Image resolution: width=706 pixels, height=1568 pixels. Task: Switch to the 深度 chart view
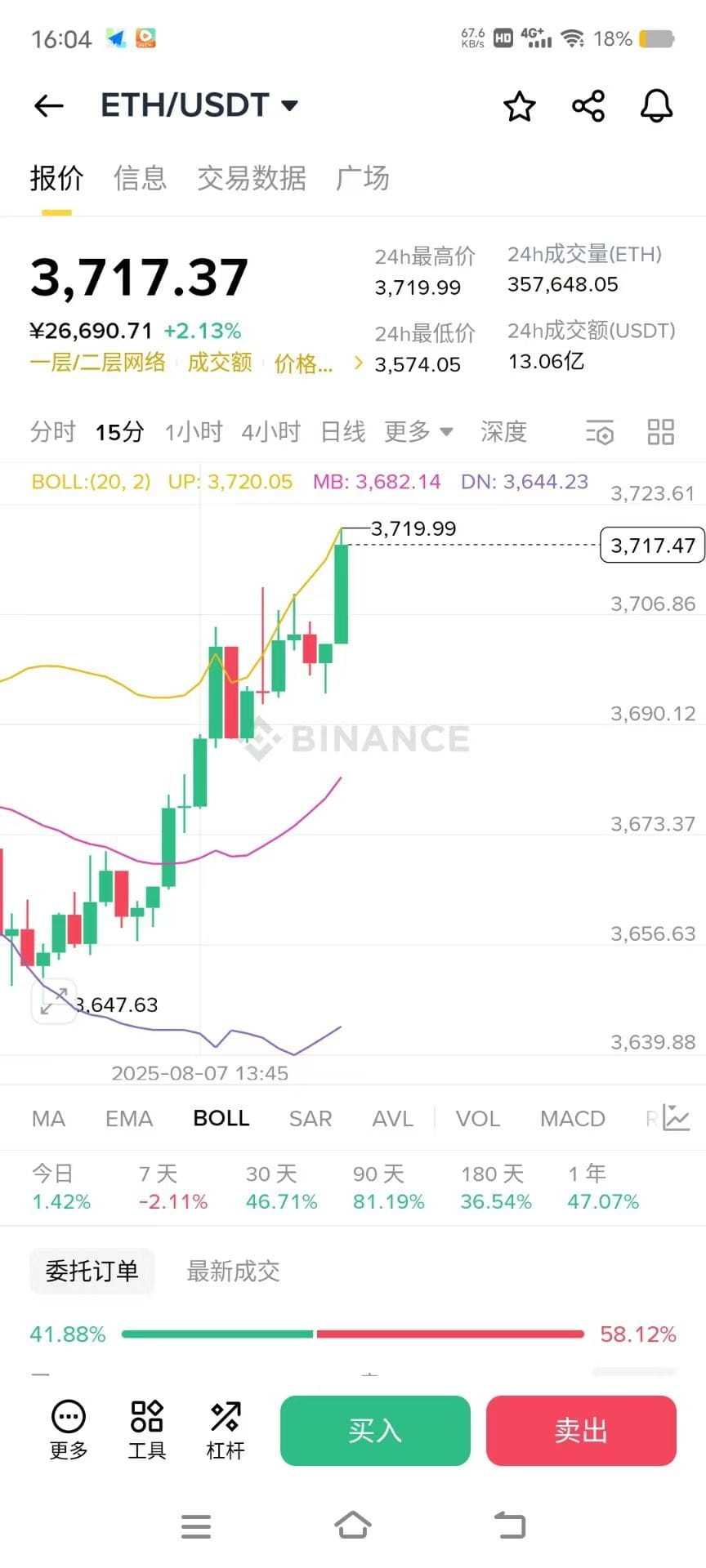tap(503, 431)
